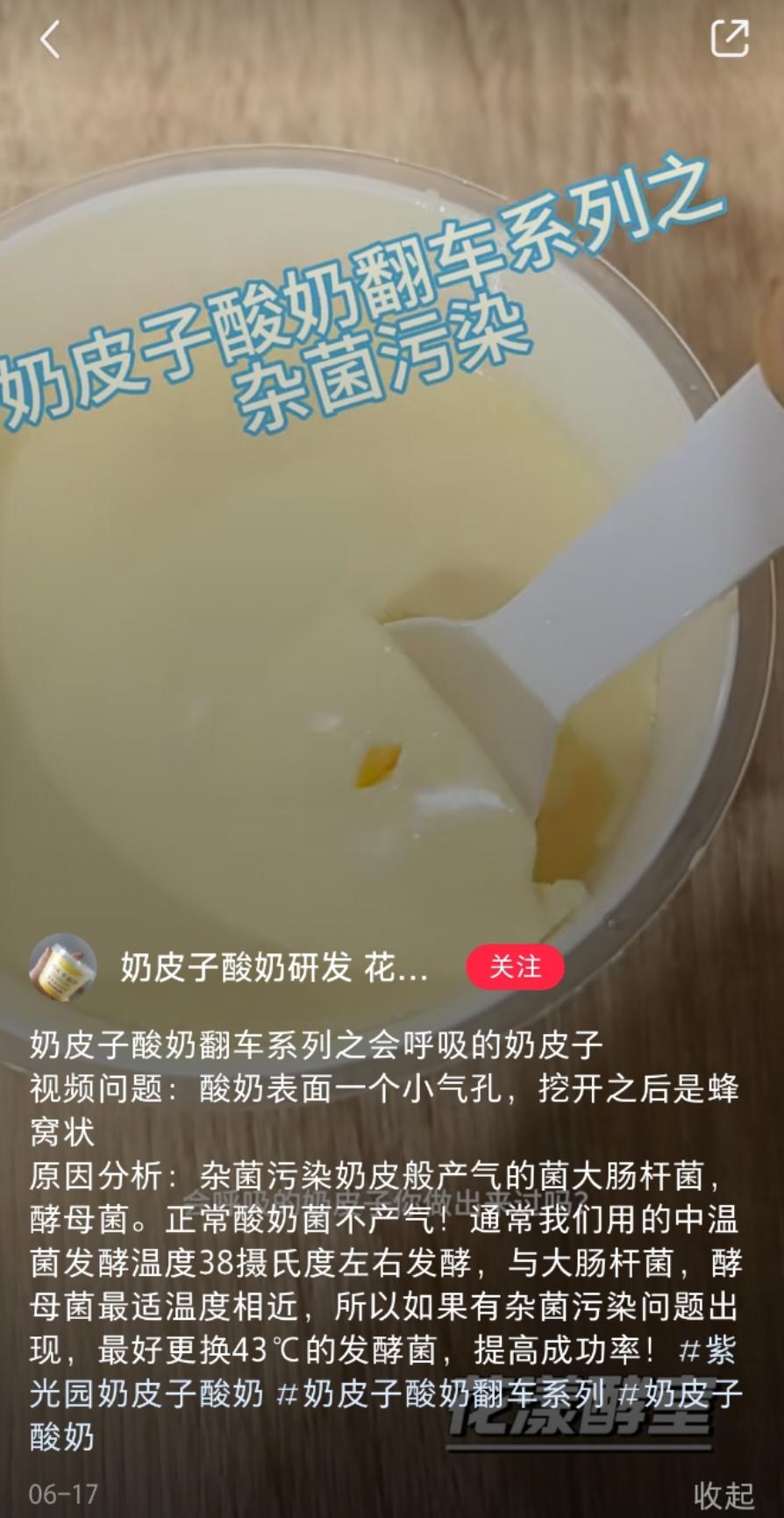The height and width of the screenshot is (1518, 784).
Task: Follow the author with 关注 button
Action: tap(515, 966)
